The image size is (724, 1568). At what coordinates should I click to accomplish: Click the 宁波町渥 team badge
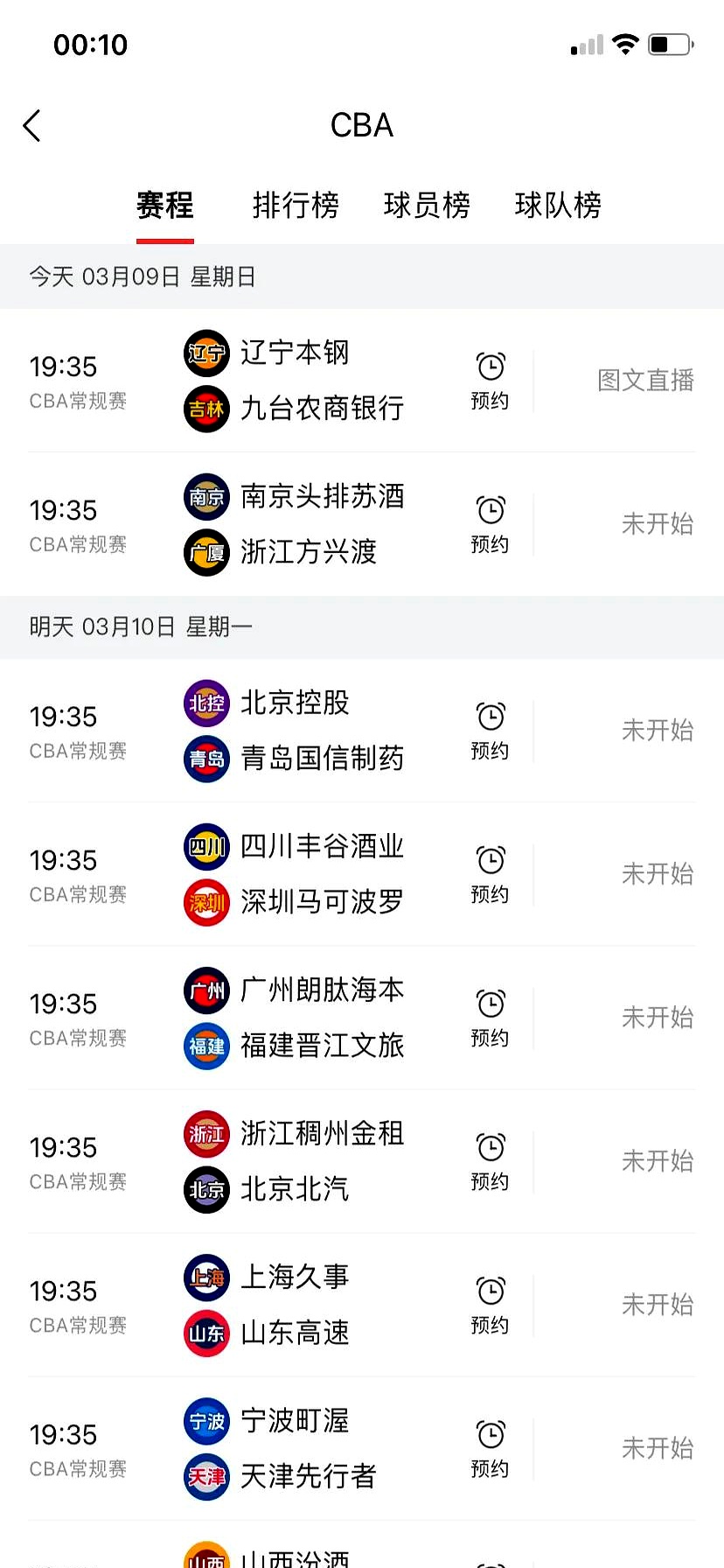[205, 1421]
